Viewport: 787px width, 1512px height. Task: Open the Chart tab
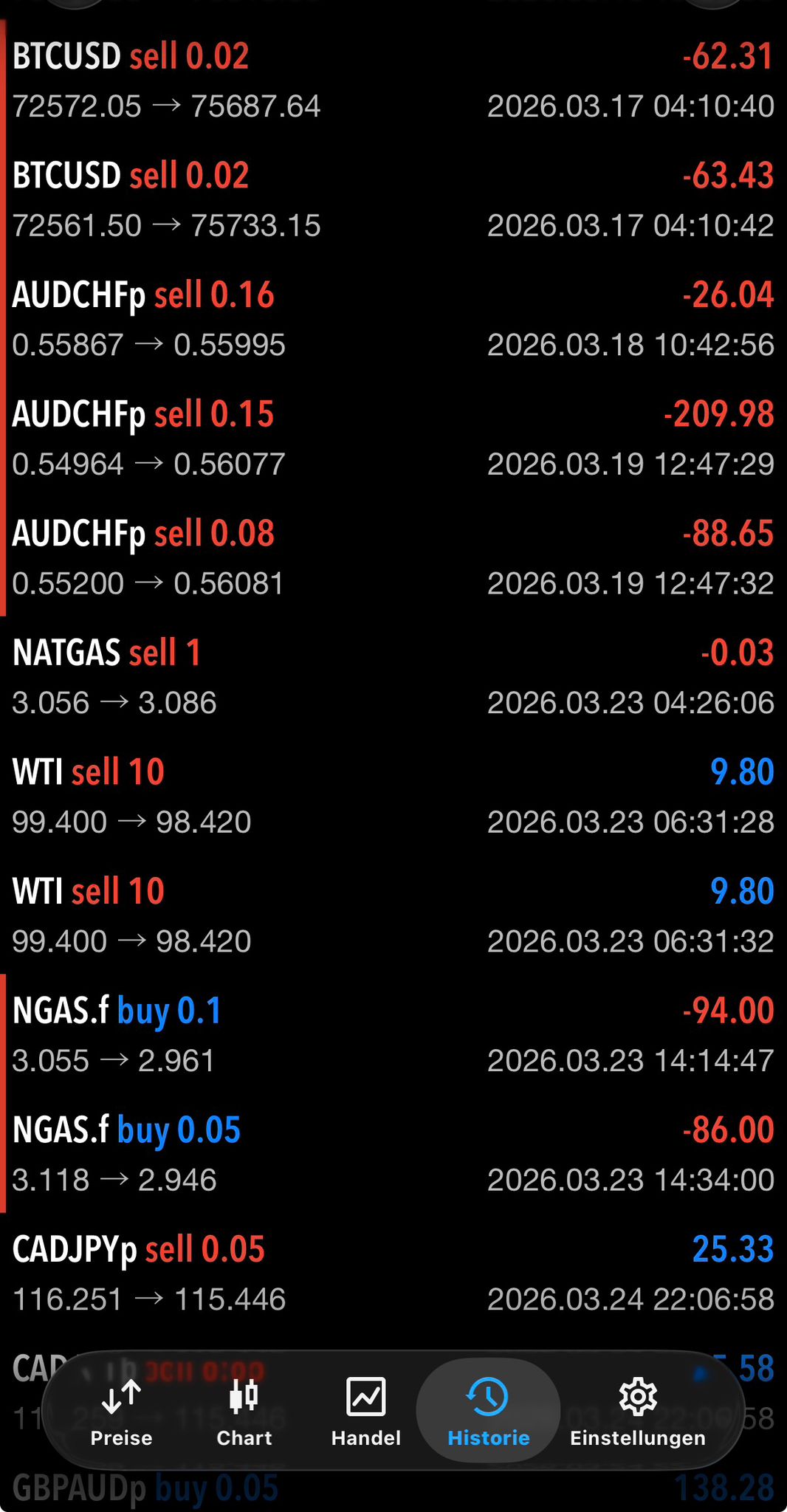(244, 1410)
